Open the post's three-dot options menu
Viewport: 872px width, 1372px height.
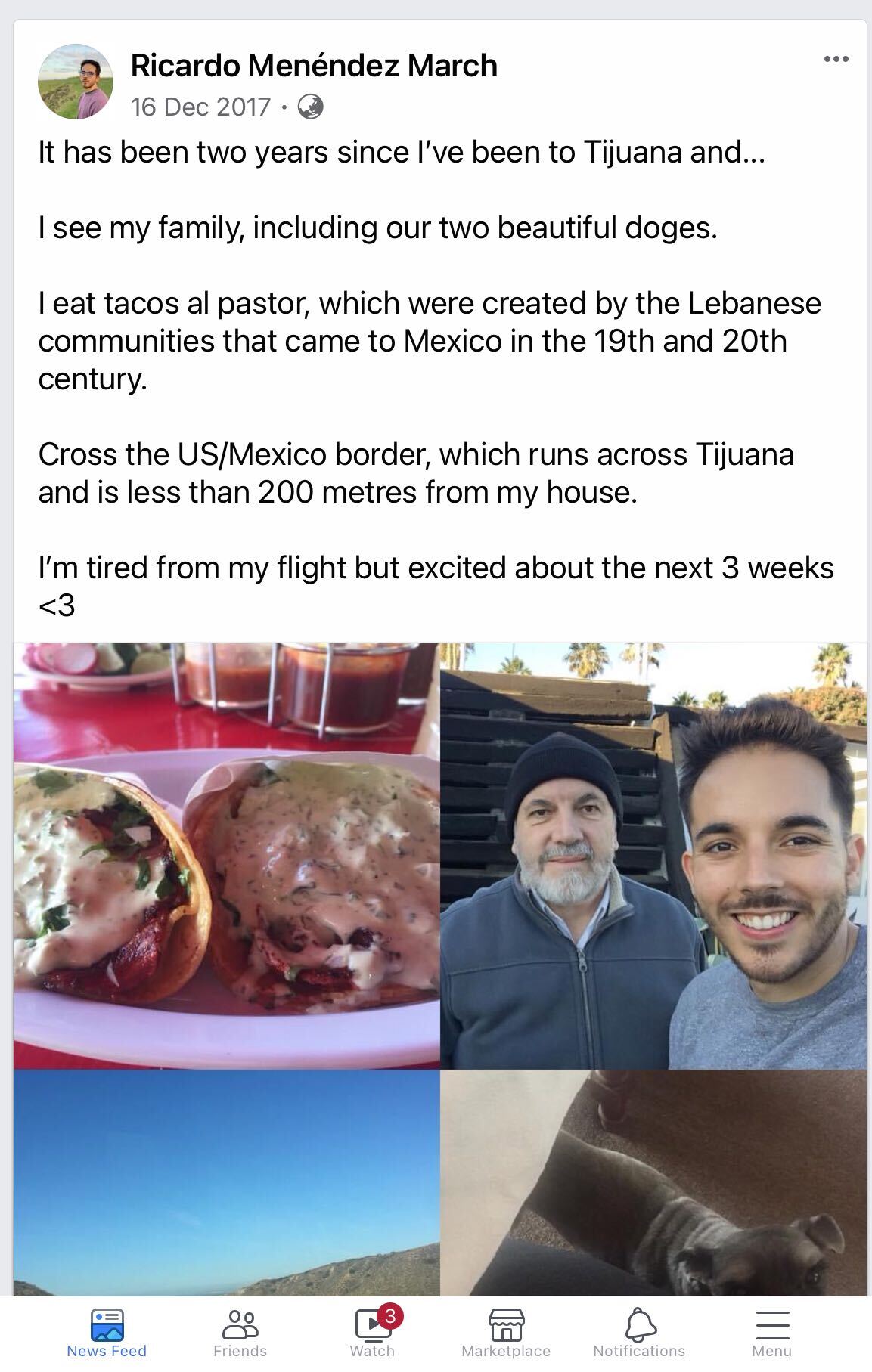click(836, 59)
